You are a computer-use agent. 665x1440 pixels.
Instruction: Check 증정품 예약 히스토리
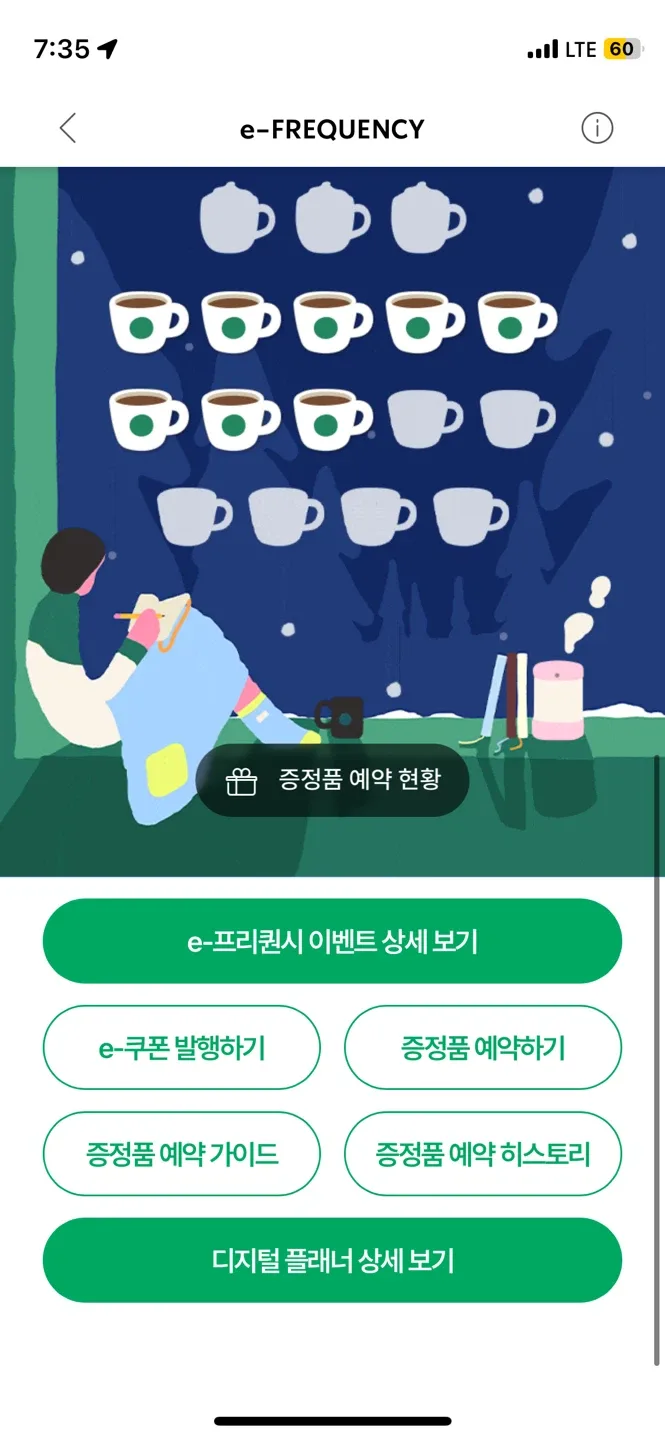[x=483, y=1155]
